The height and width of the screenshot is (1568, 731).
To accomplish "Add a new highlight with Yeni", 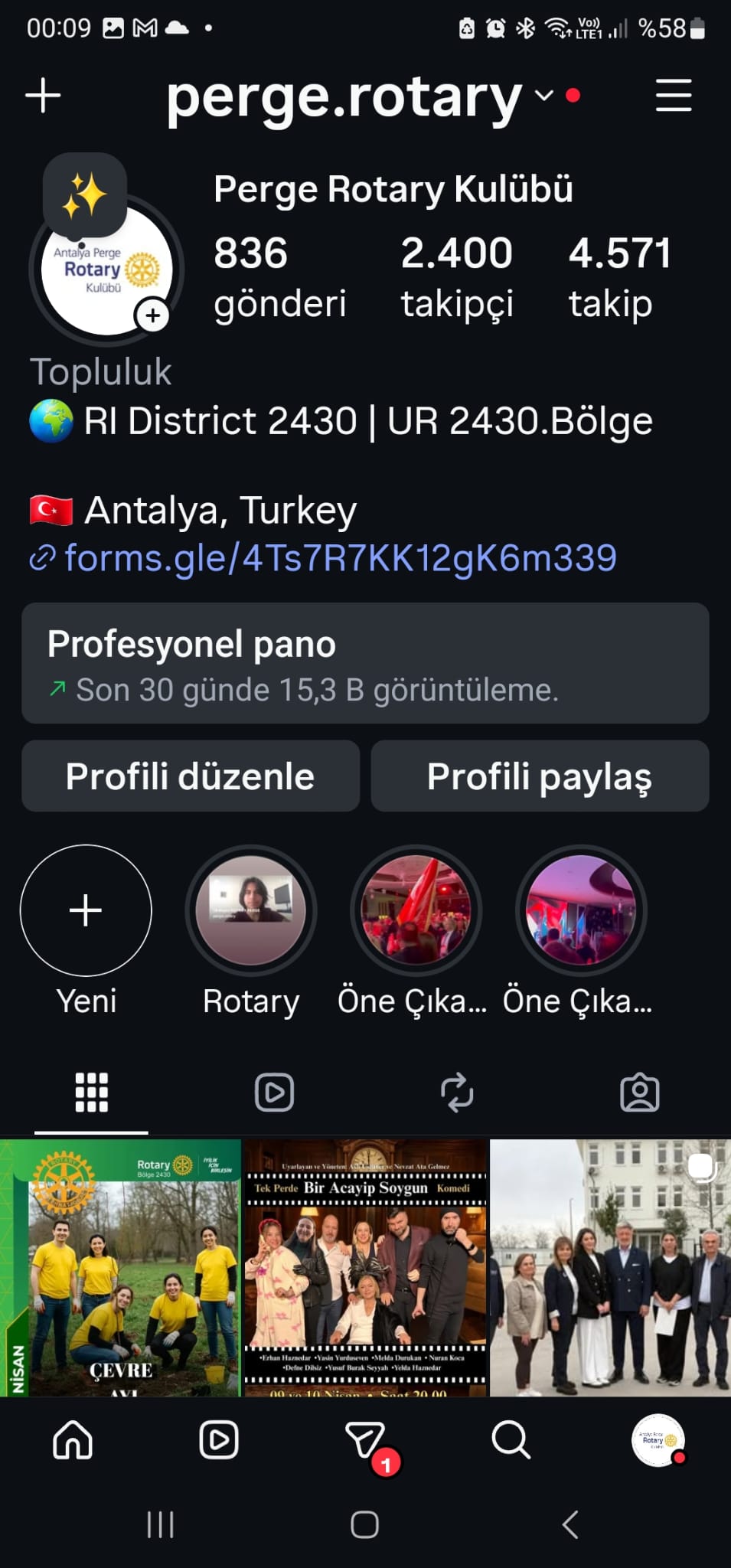I will point(86,911).
